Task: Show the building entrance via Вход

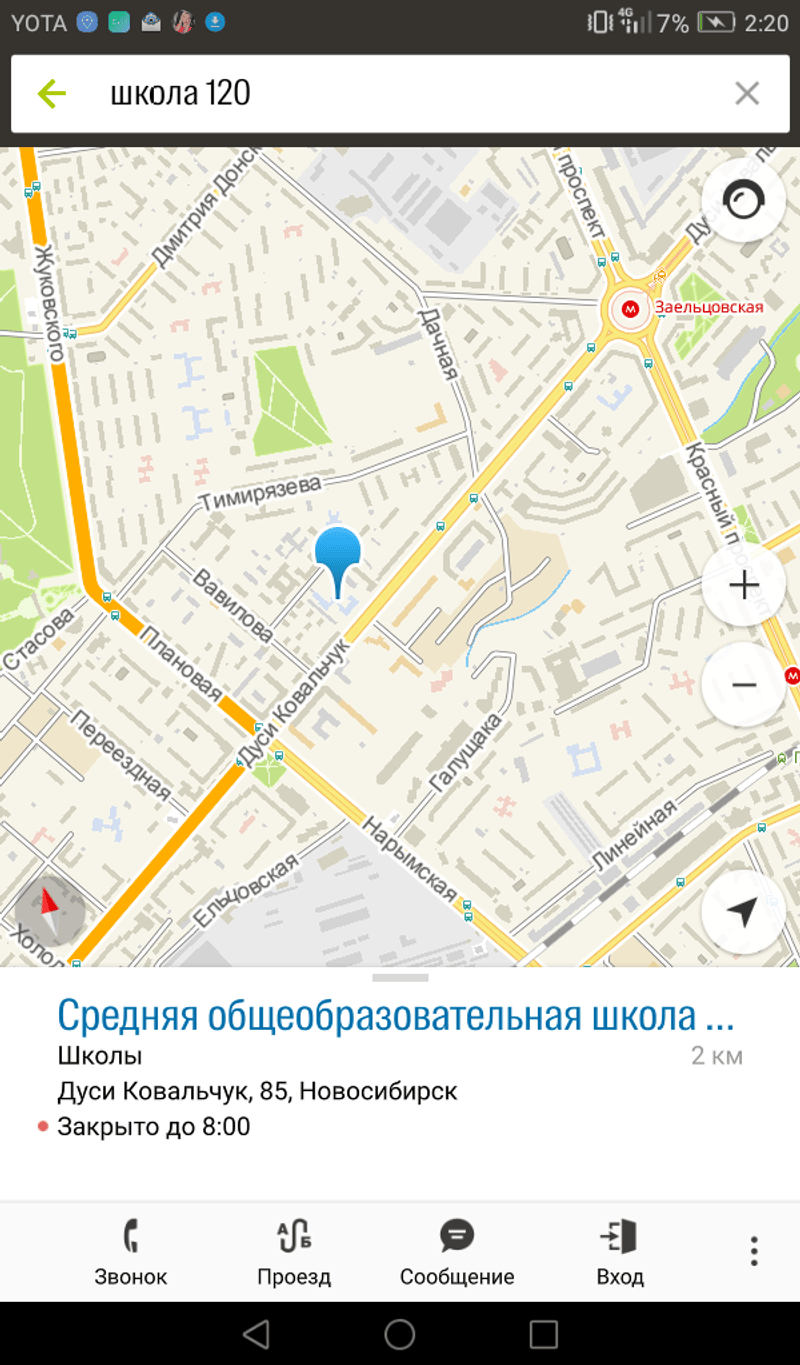Action: tap(620, 1252)
